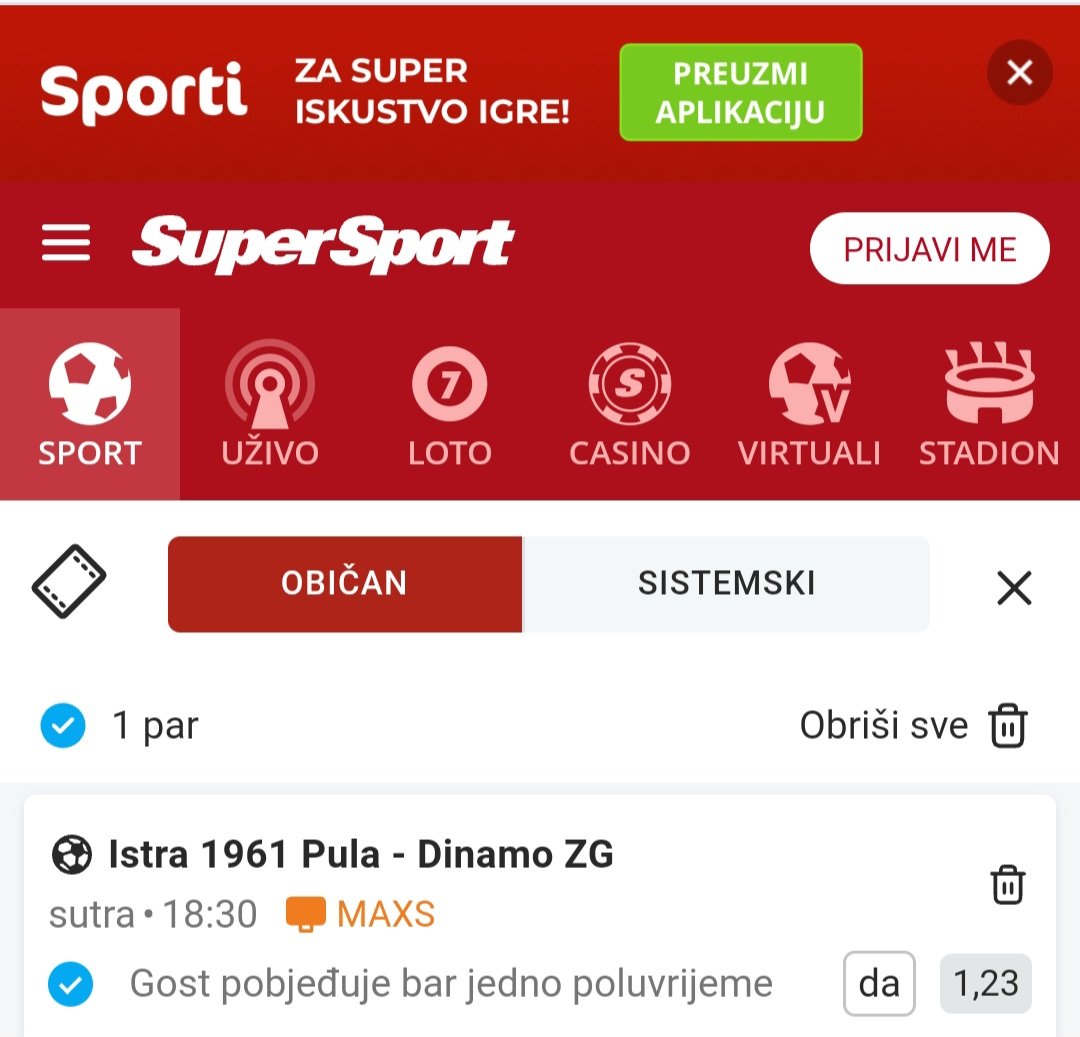Tap the Preuzmi aplikaciju button

tap(740, 93)
